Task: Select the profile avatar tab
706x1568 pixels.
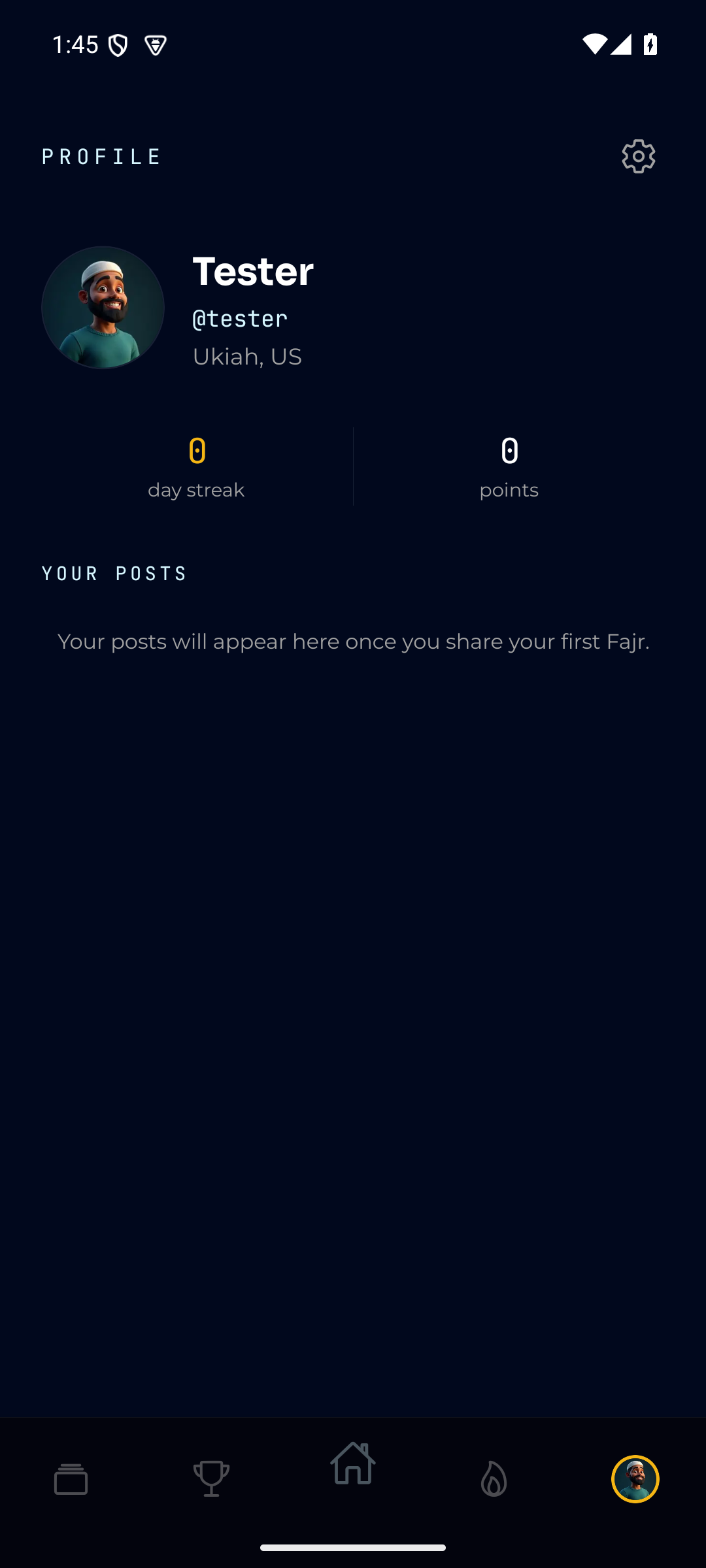Action: point(635,1479)
